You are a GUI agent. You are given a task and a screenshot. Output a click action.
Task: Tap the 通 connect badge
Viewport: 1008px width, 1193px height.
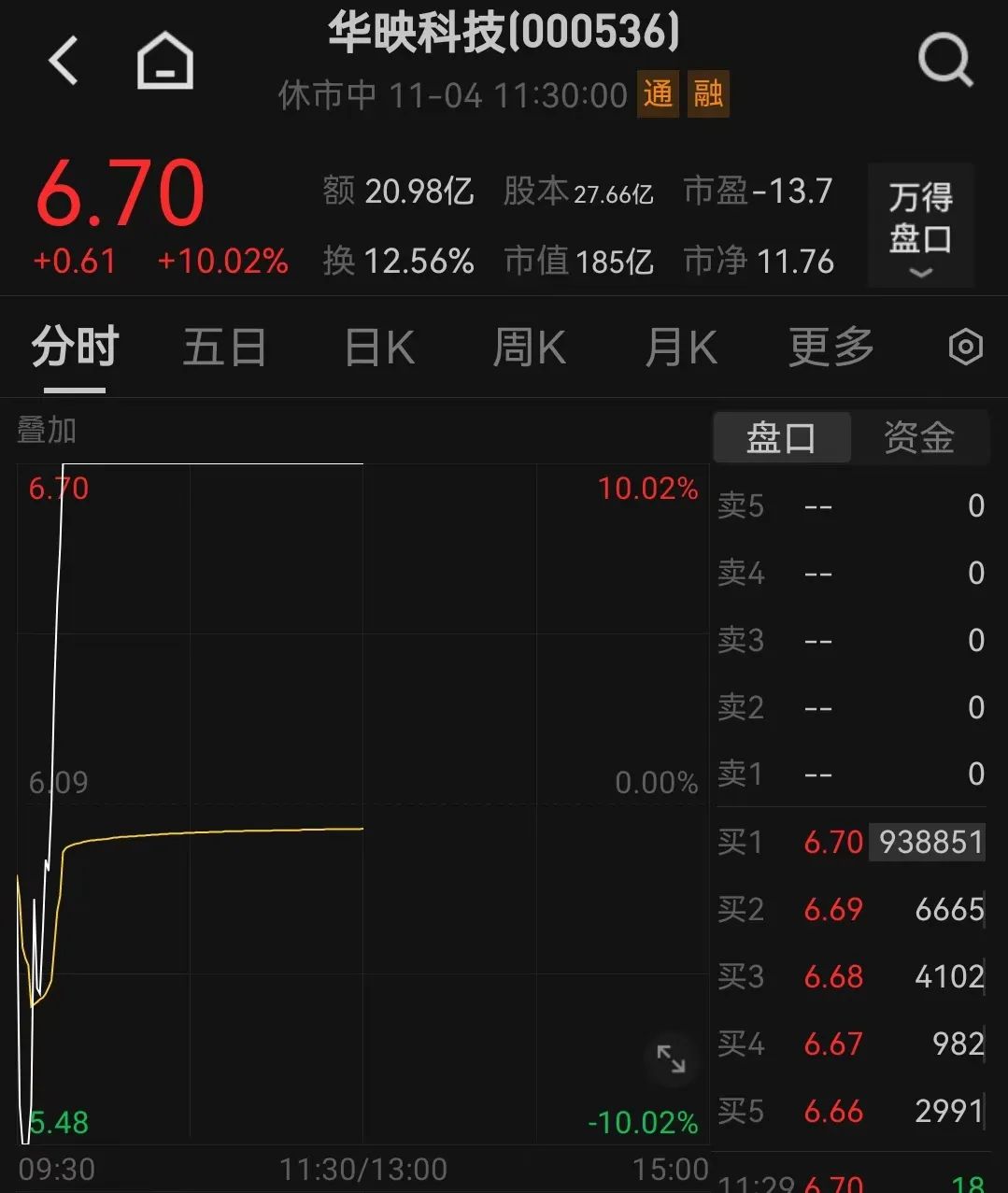click(658, 94)
